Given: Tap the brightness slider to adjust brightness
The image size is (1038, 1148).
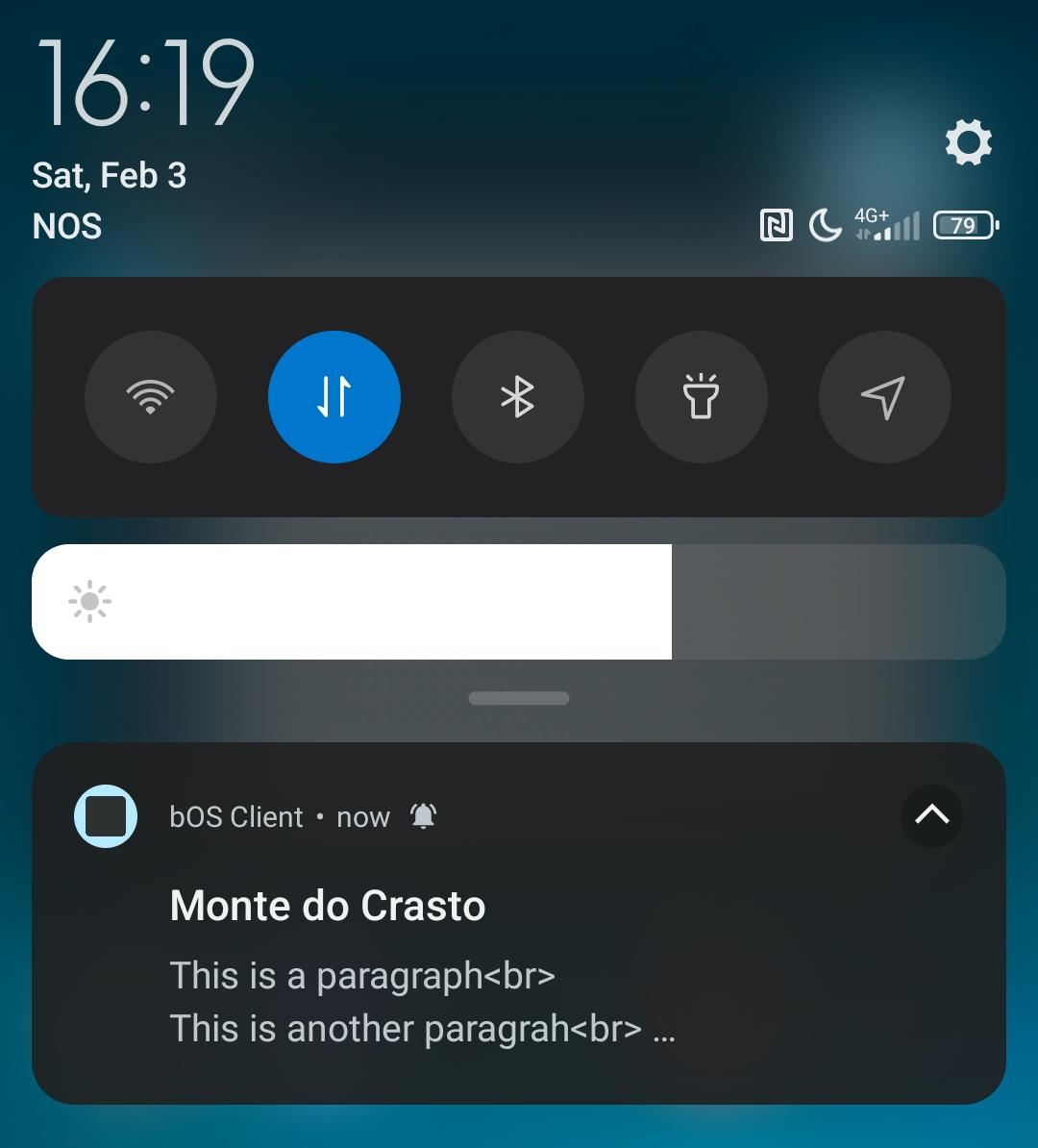Looking at the screenshot, I should pyautogui.click(x=519, y=602).
